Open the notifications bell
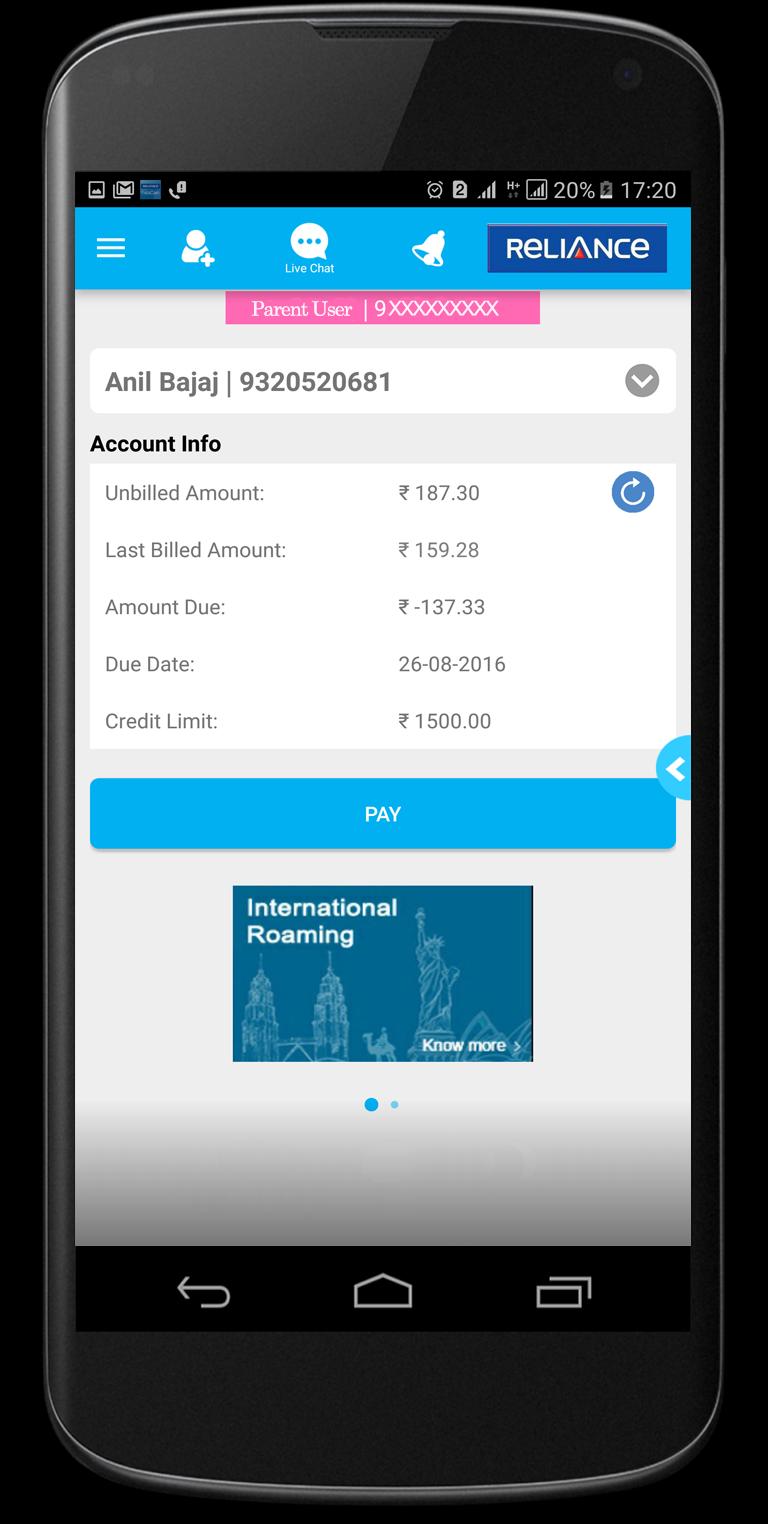The height and width of the screenshot is (1524, 768). click(x=429, y=248)
